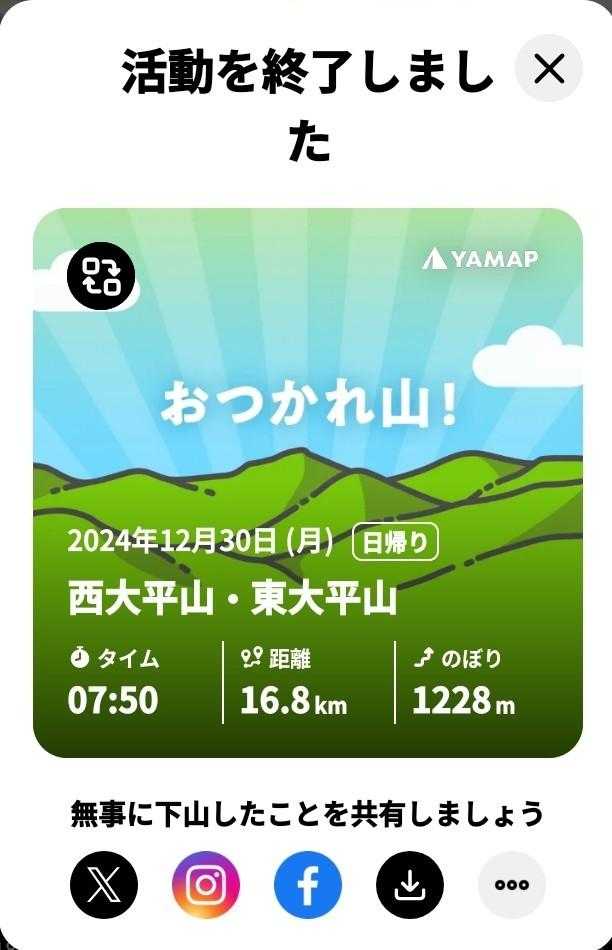Screen dimensions: 612x950
Task: Share the hike to X
Action: point(104,885)
